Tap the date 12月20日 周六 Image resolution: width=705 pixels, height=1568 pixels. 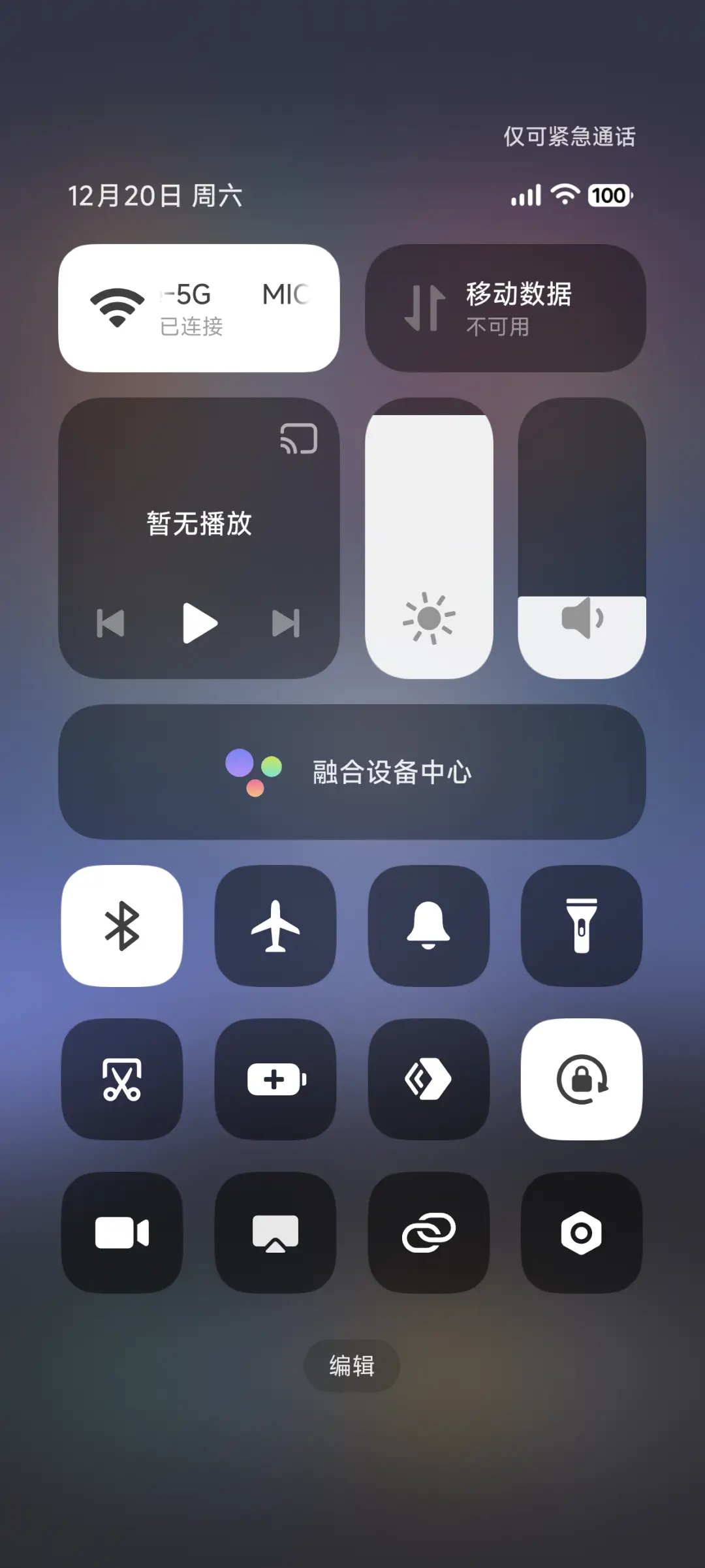tap(155, 196)
